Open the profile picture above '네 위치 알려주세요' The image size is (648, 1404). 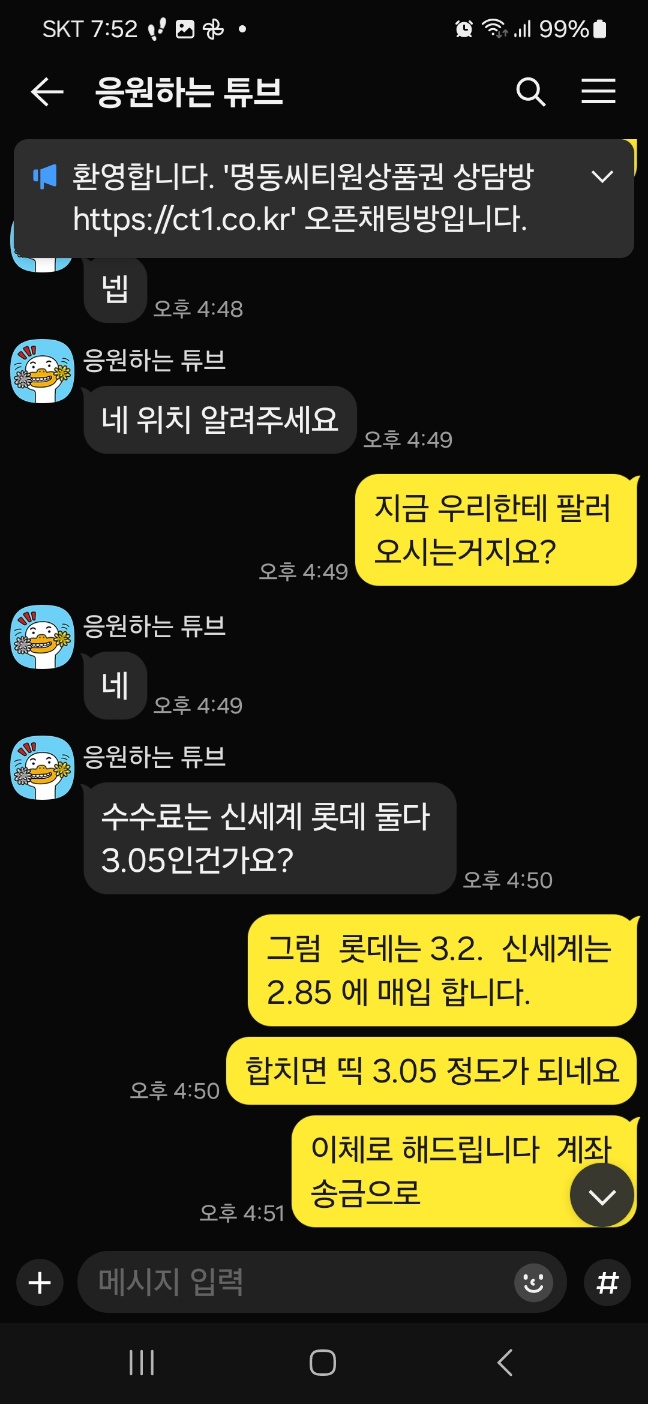pyautogui.click(x=42, y=372)
